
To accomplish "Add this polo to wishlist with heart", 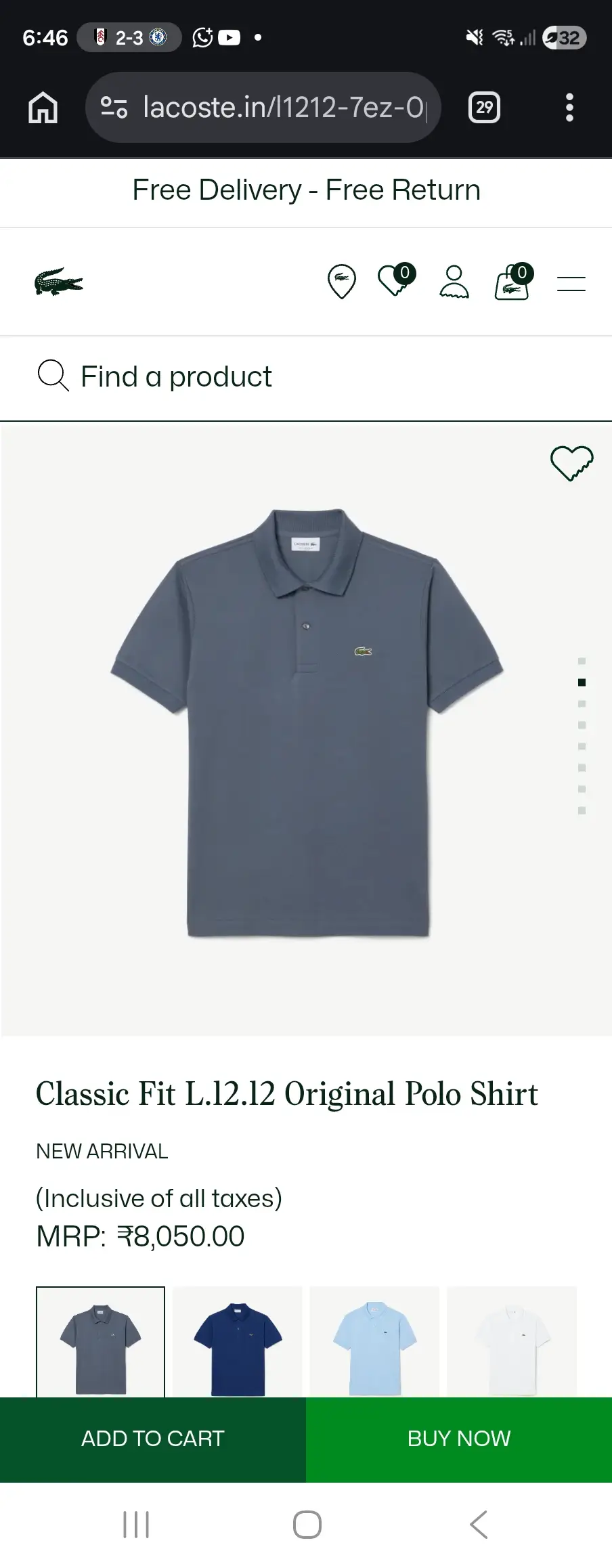I will tap(572, 463).
